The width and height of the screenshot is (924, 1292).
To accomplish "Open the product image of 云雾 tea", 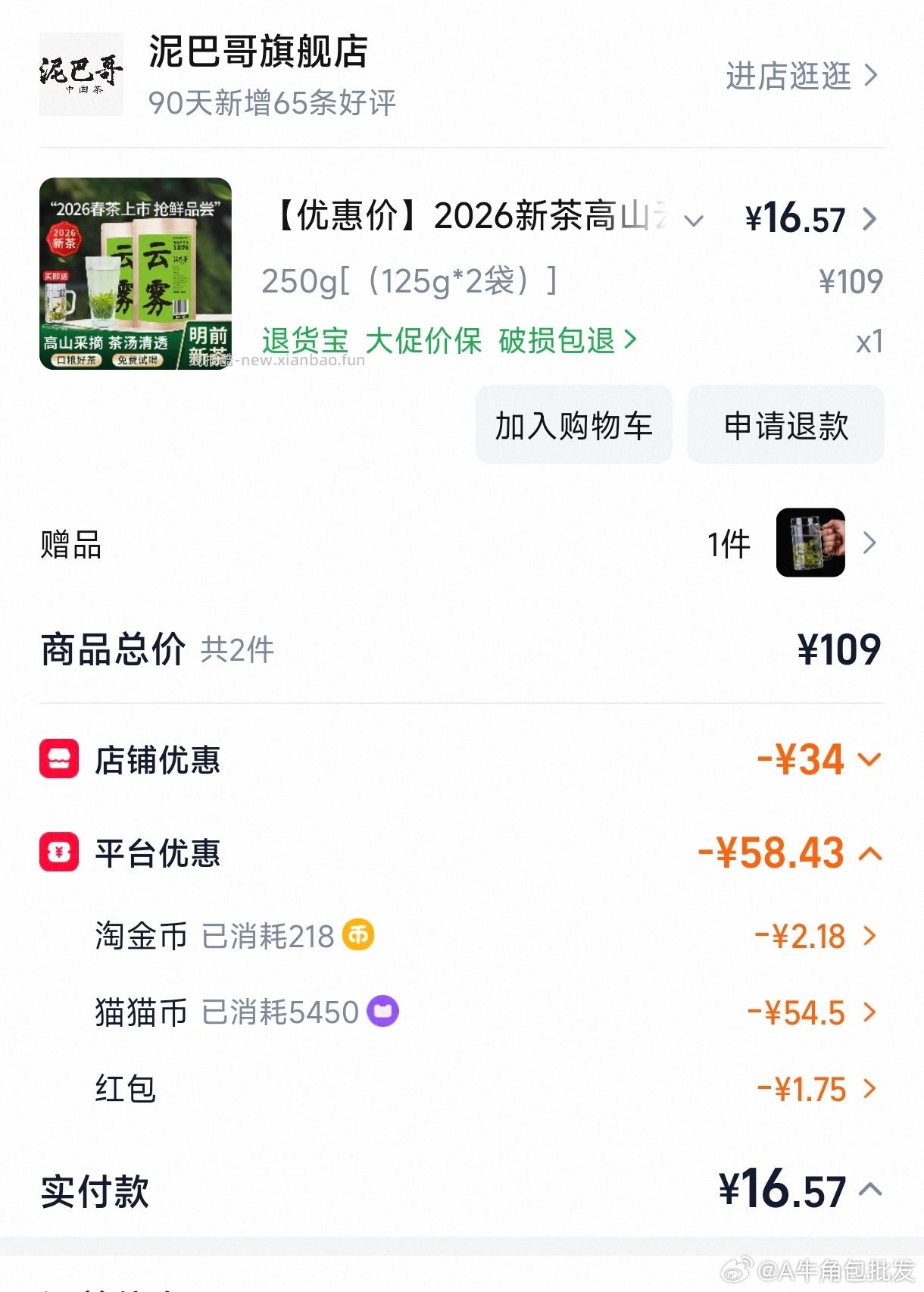I will point(134,271).
